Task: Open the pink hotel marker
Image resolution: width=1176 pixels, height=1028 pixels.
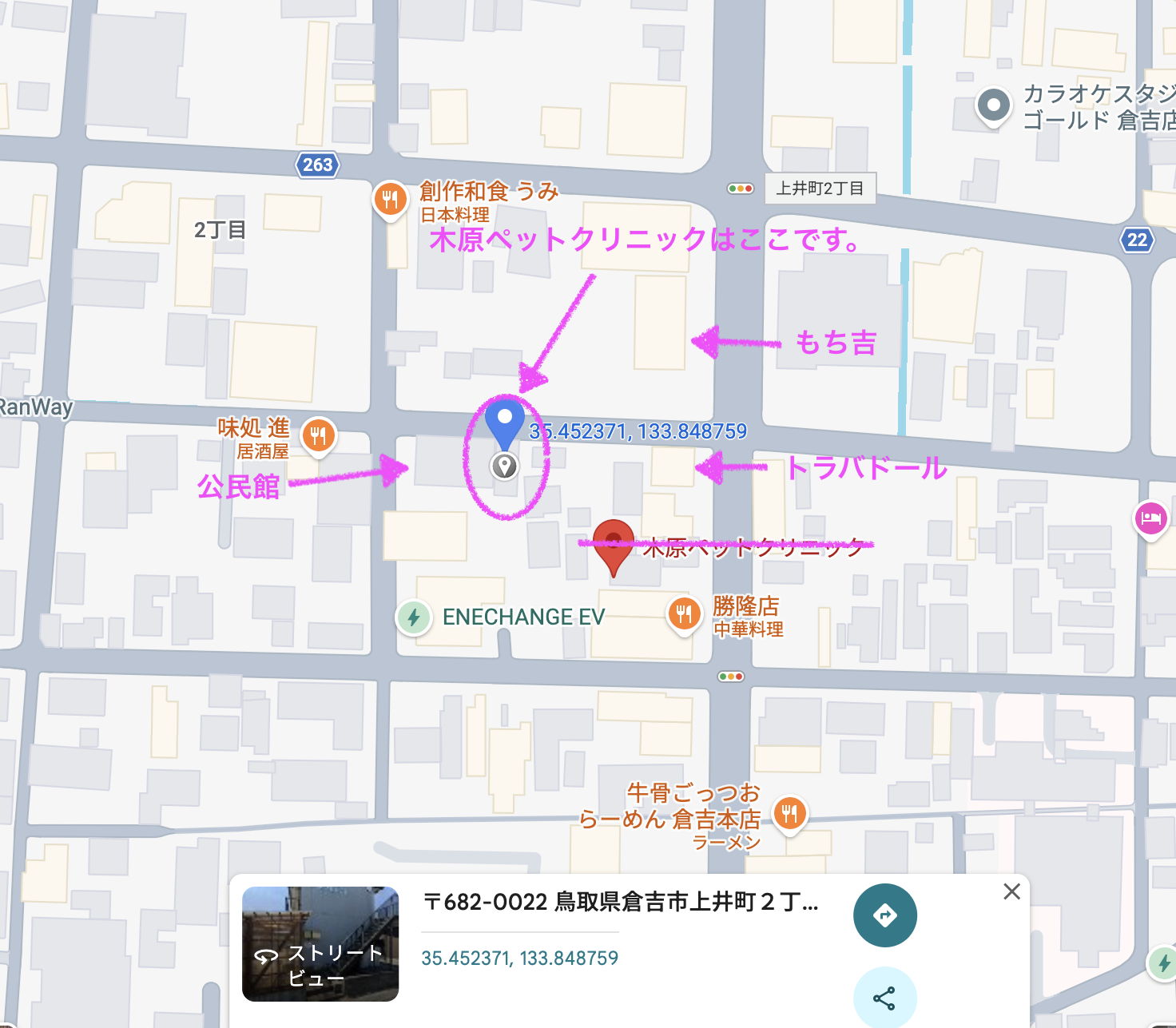Action: click(1151, 519)
